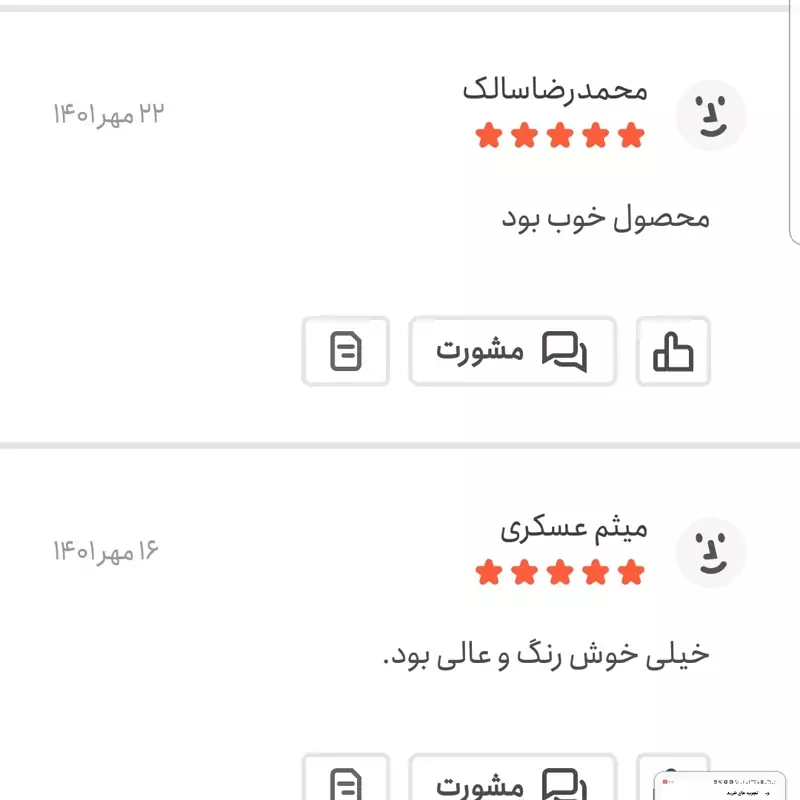Screen dimensions: 800x800
Task: Open the document icon under میثم عسکری's review
Action: point(346,782)
